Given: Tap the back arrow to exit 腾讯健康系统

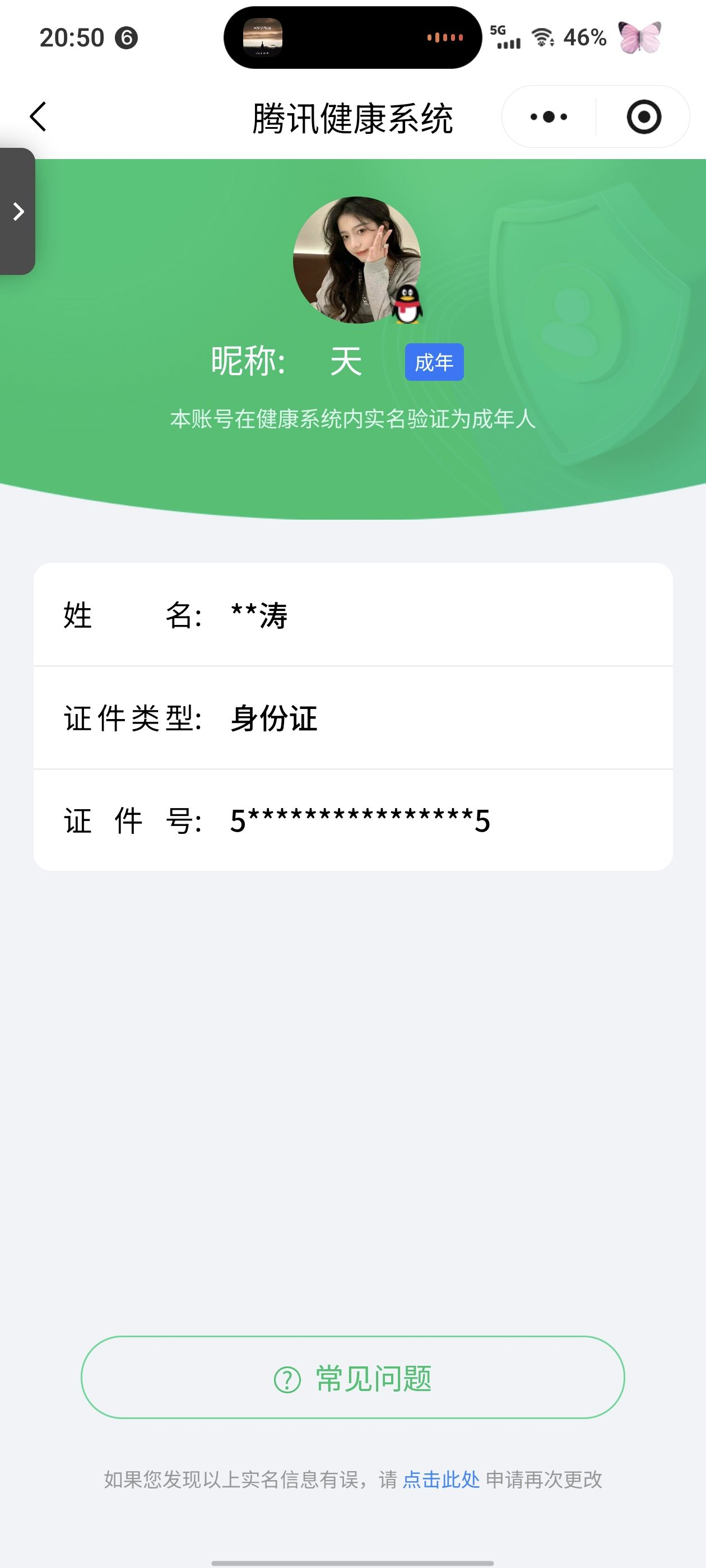Looking at the screenshot, I should click(x=38, y=117).
